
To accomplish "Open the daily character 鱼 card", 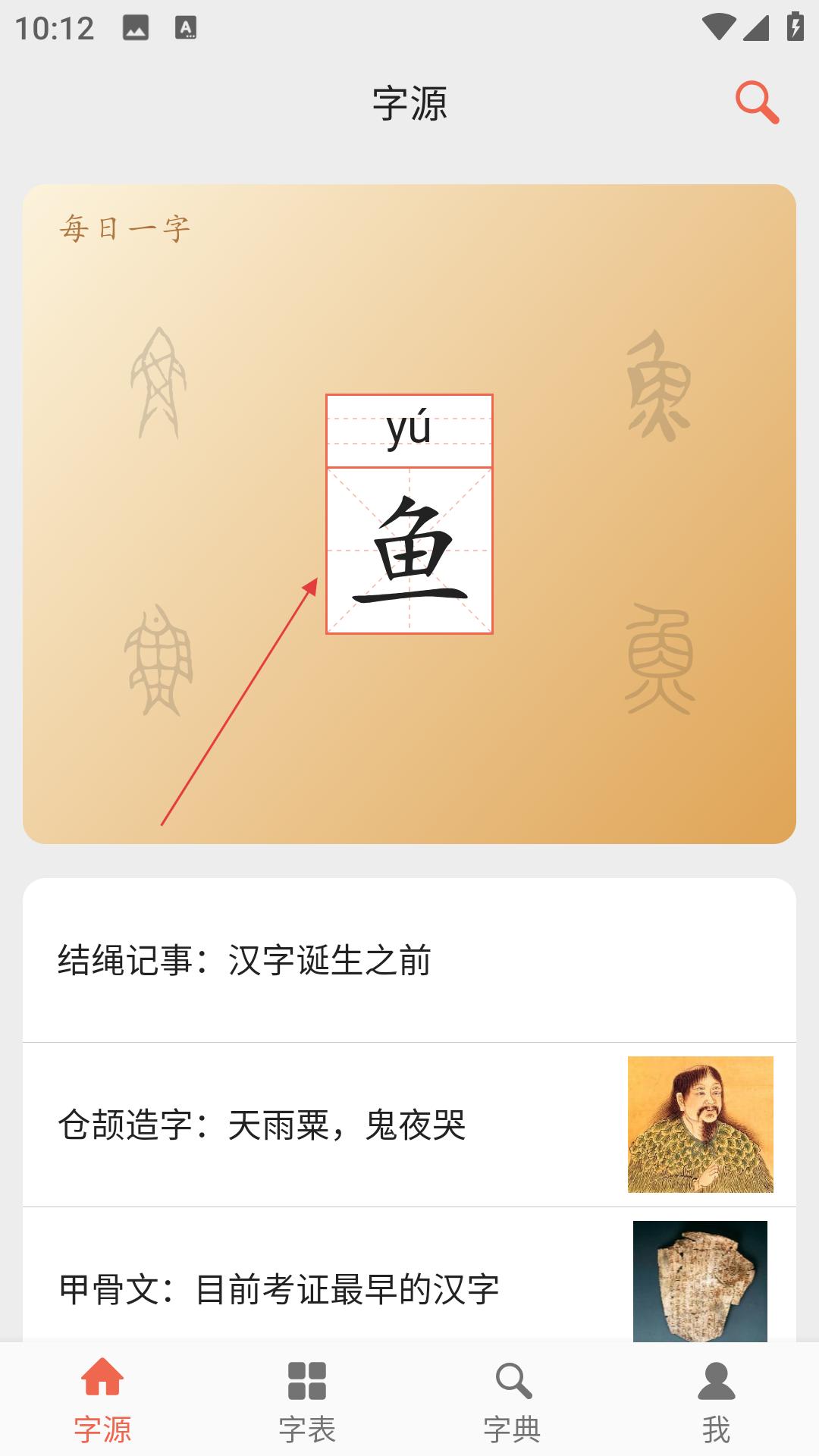I will coord(409,514).
